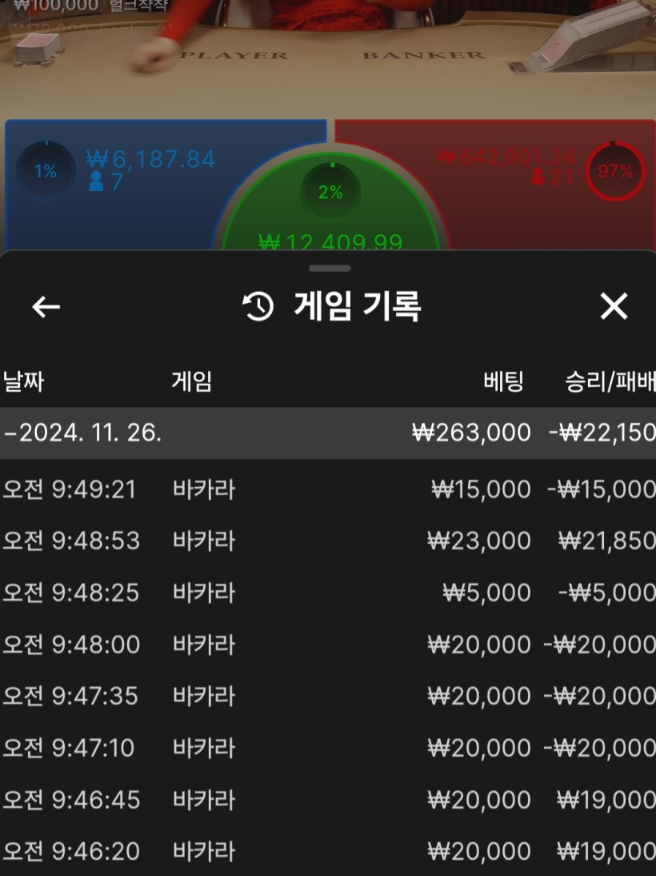View the 오전 9:47:10 바카라 record
Viewport: 656px width, 876px height.
327,748
